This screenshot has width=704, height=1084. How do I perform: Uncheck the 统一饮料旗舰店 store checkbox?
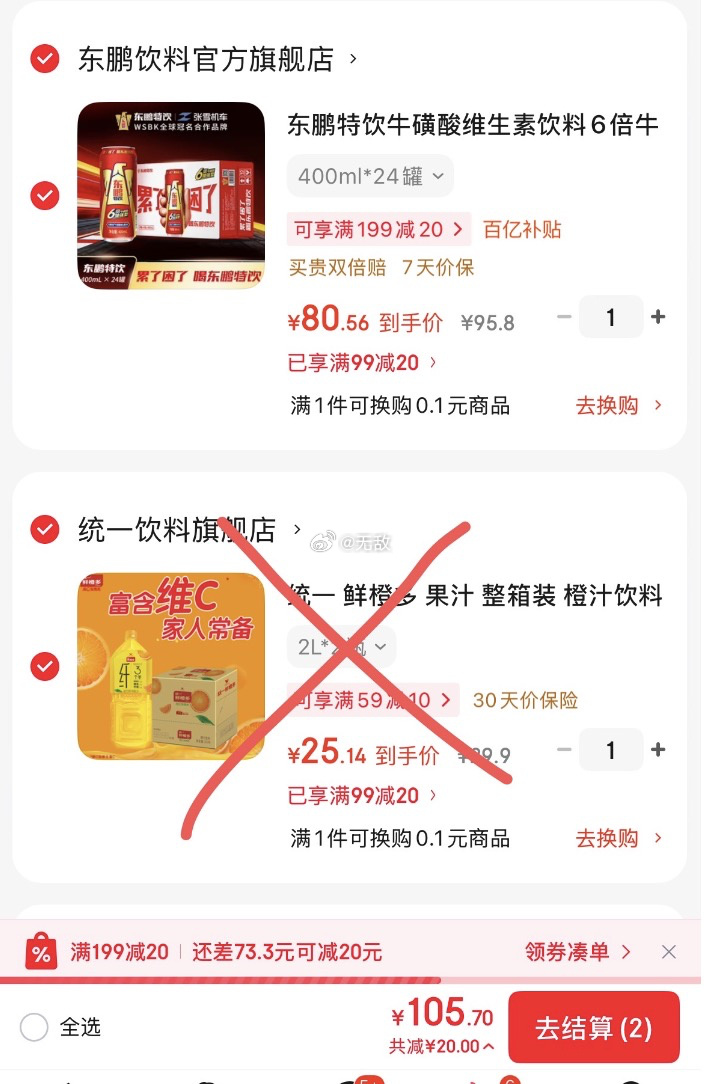[44, 529]
